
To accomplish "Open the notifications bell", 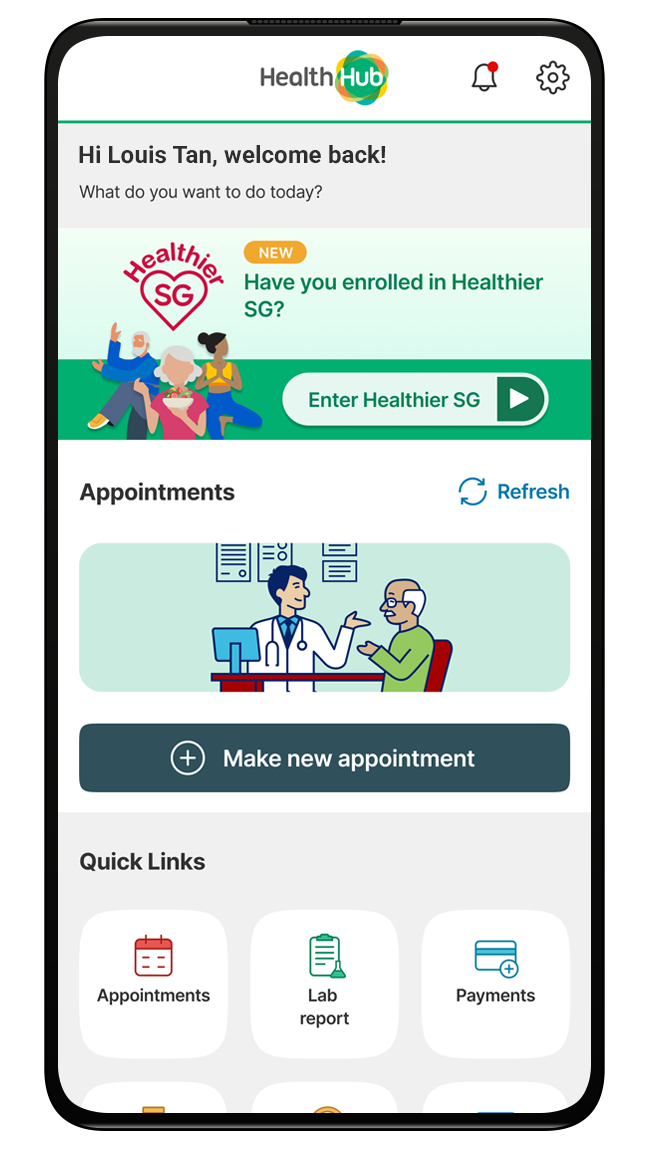I will coord(484,77).
